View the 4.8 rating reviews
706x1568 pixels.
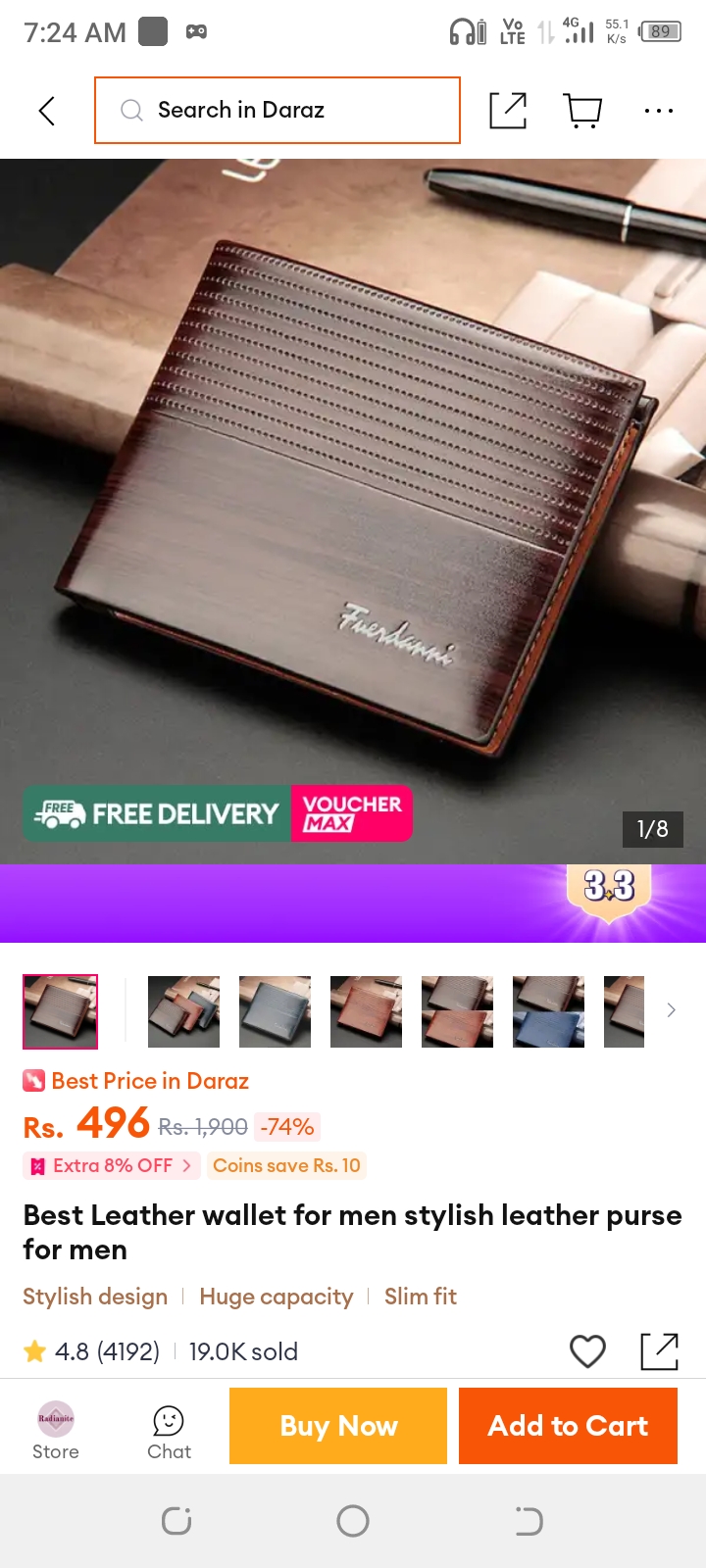point(92,1351)
